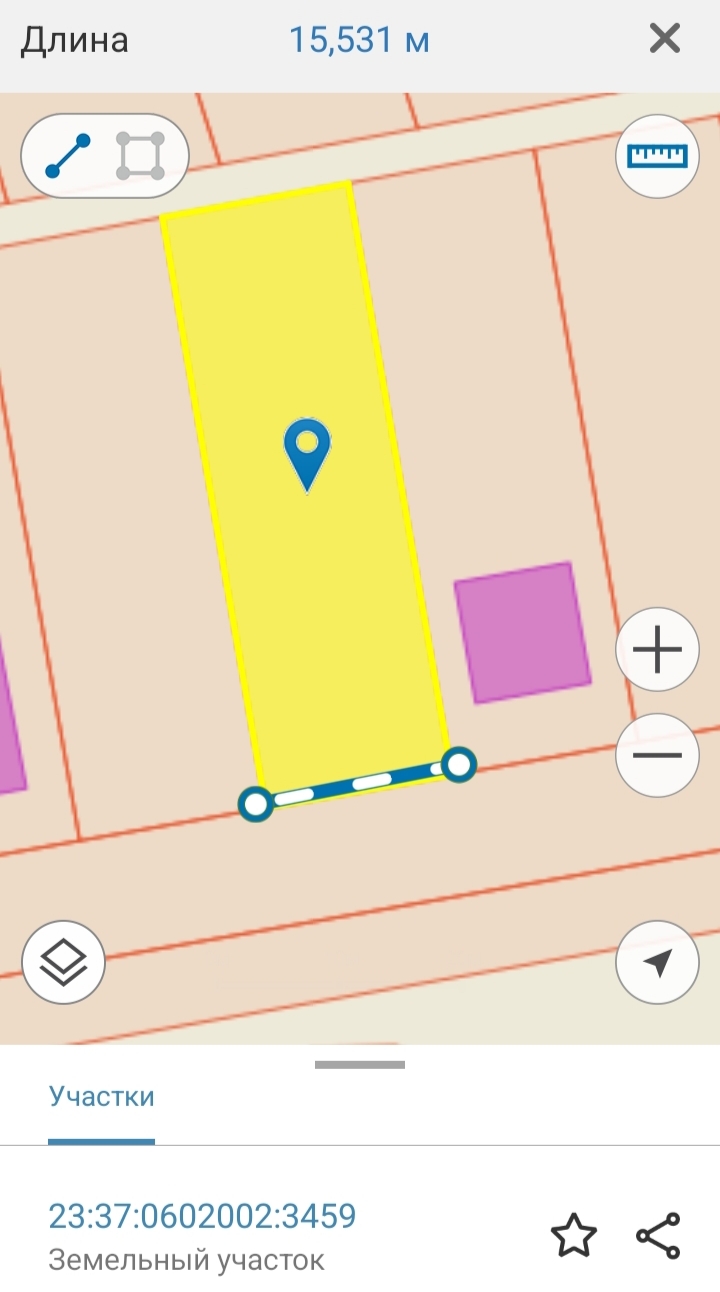Open the map layers selector

click(63, 961)
